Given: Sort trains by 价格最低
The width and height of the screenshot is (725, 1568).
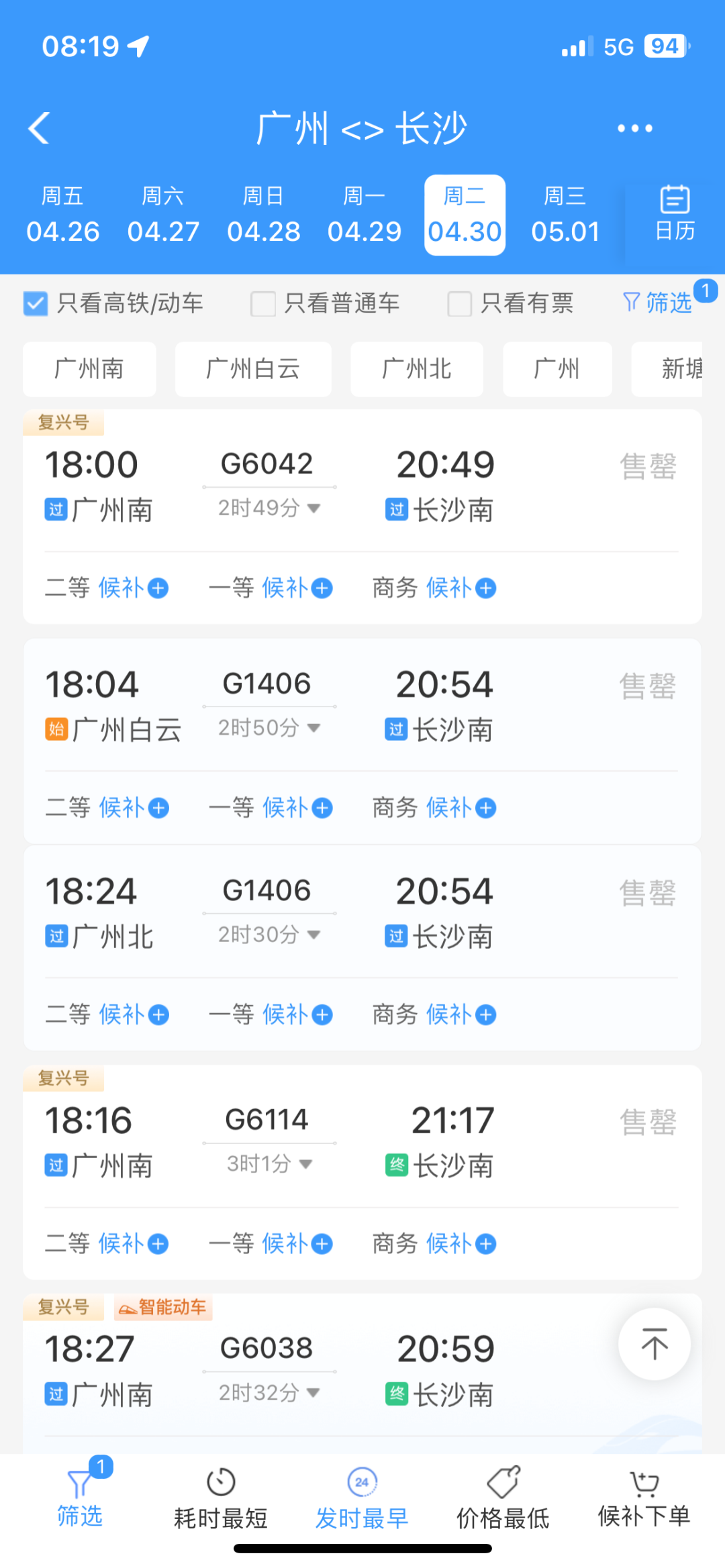Looking at the screenshot, I should click(503, 1499).
